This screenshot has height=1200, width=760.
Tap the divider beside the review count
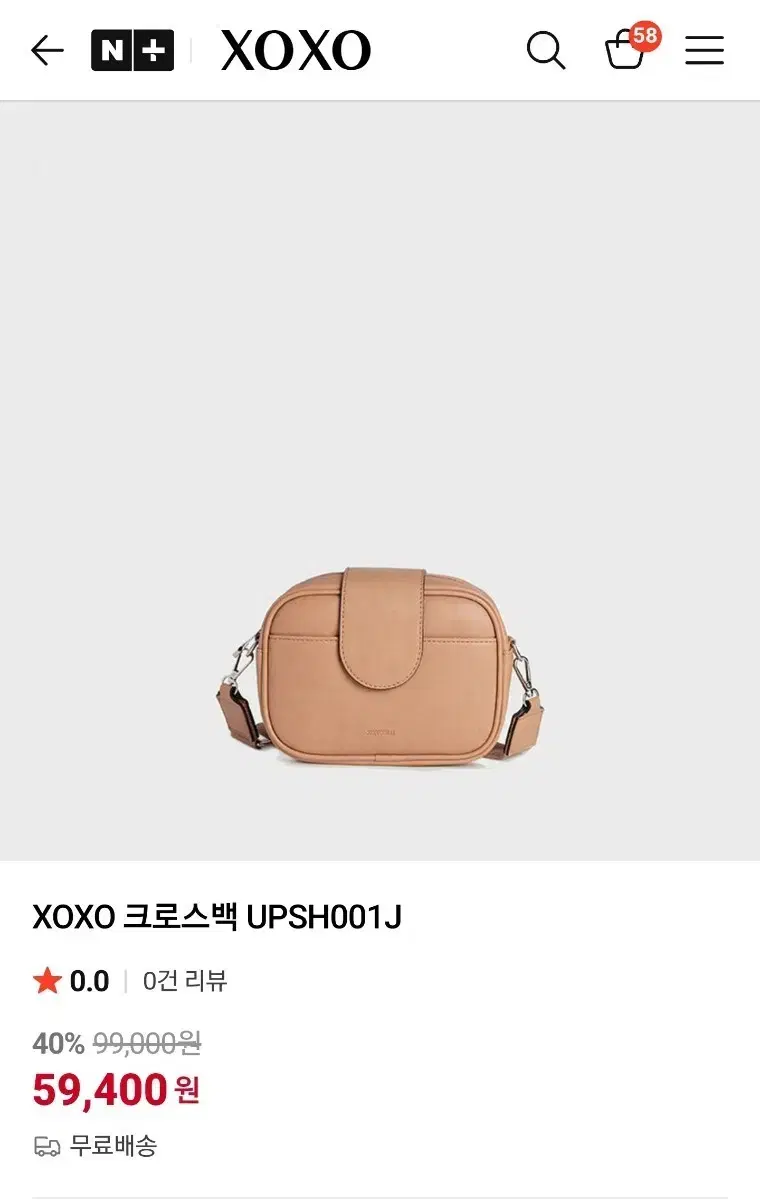point(128,981)
